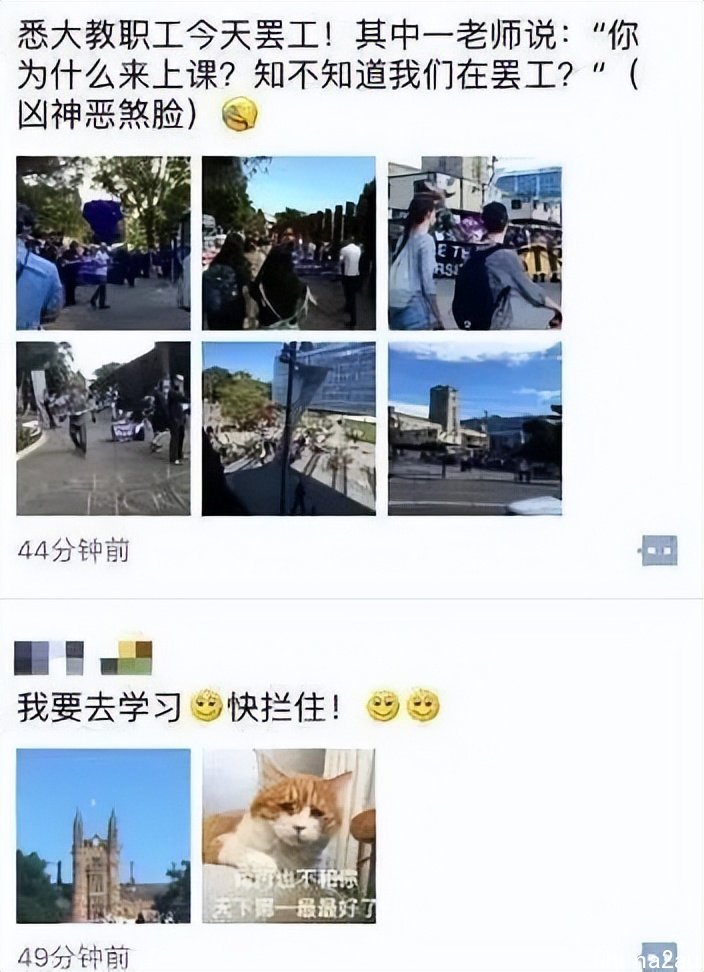This screenshot has width=704, height=972.
Task: View the Gothic tower photo in the 我要去学习 post
Action: tap(103, 836)
